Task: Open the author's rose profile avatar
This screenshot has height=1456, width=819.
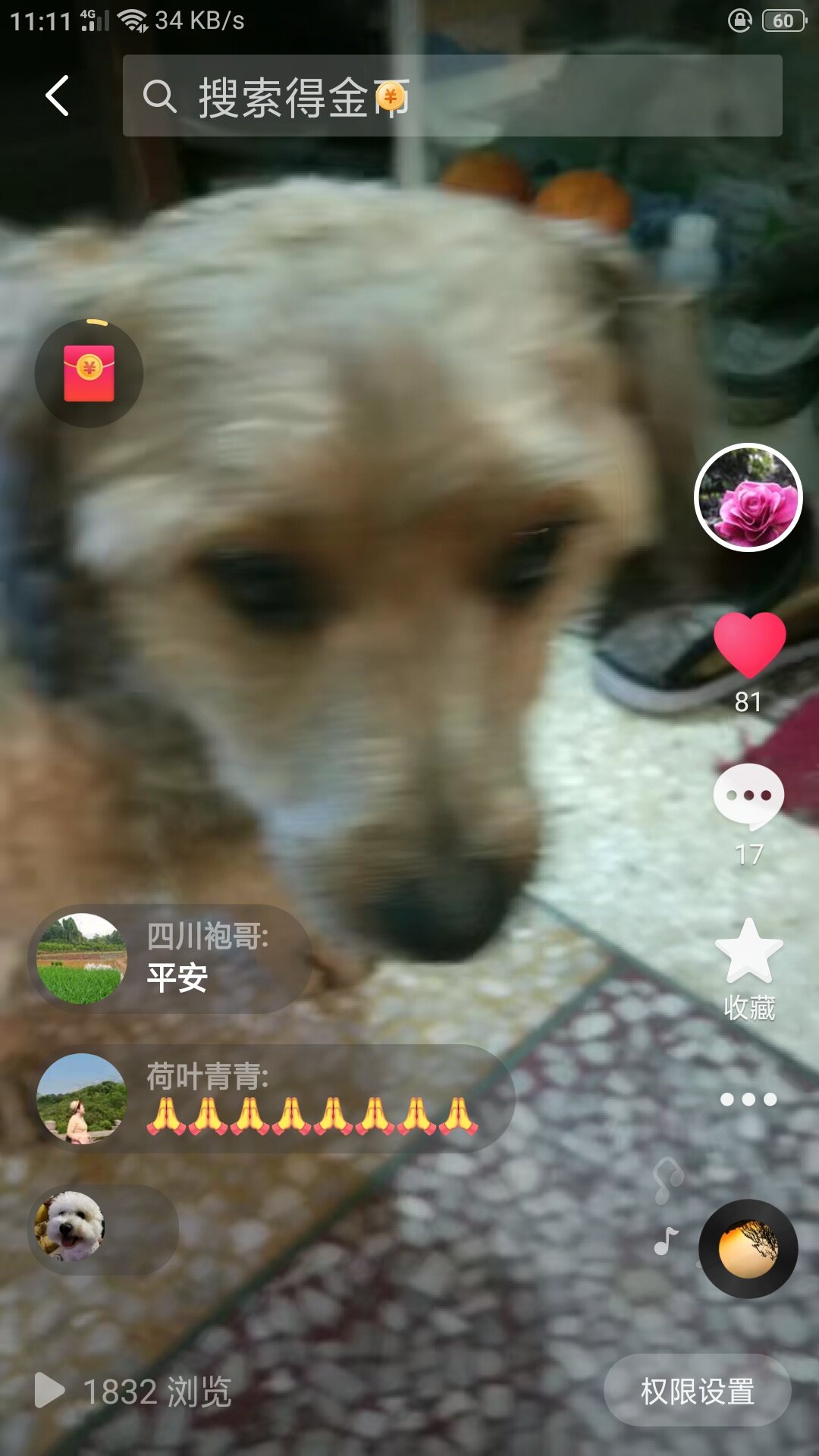Action: pos(748,497)
